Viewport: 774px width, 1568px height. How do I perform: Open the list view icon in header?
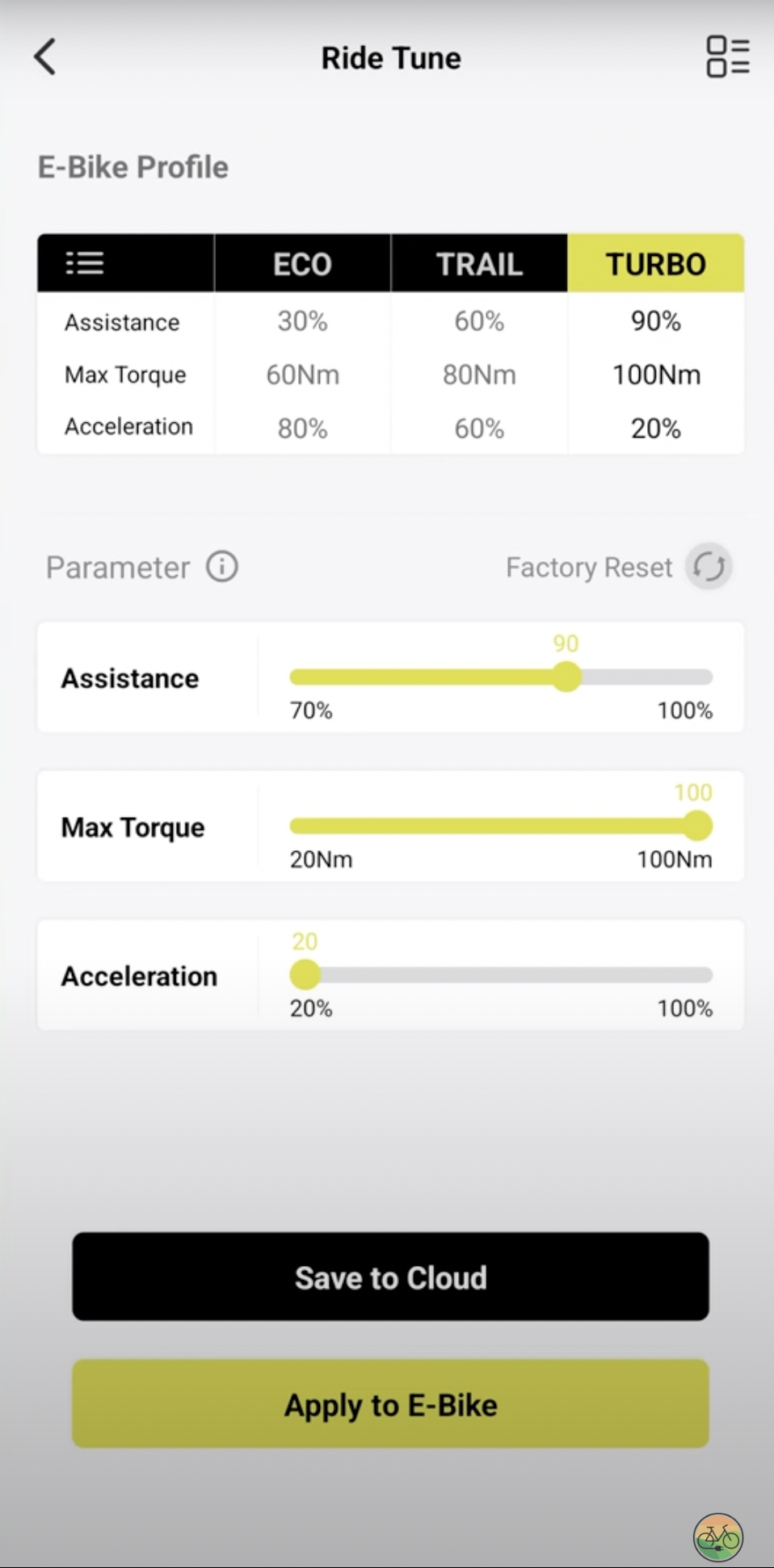pyautogui.click(x=727, y=57)
